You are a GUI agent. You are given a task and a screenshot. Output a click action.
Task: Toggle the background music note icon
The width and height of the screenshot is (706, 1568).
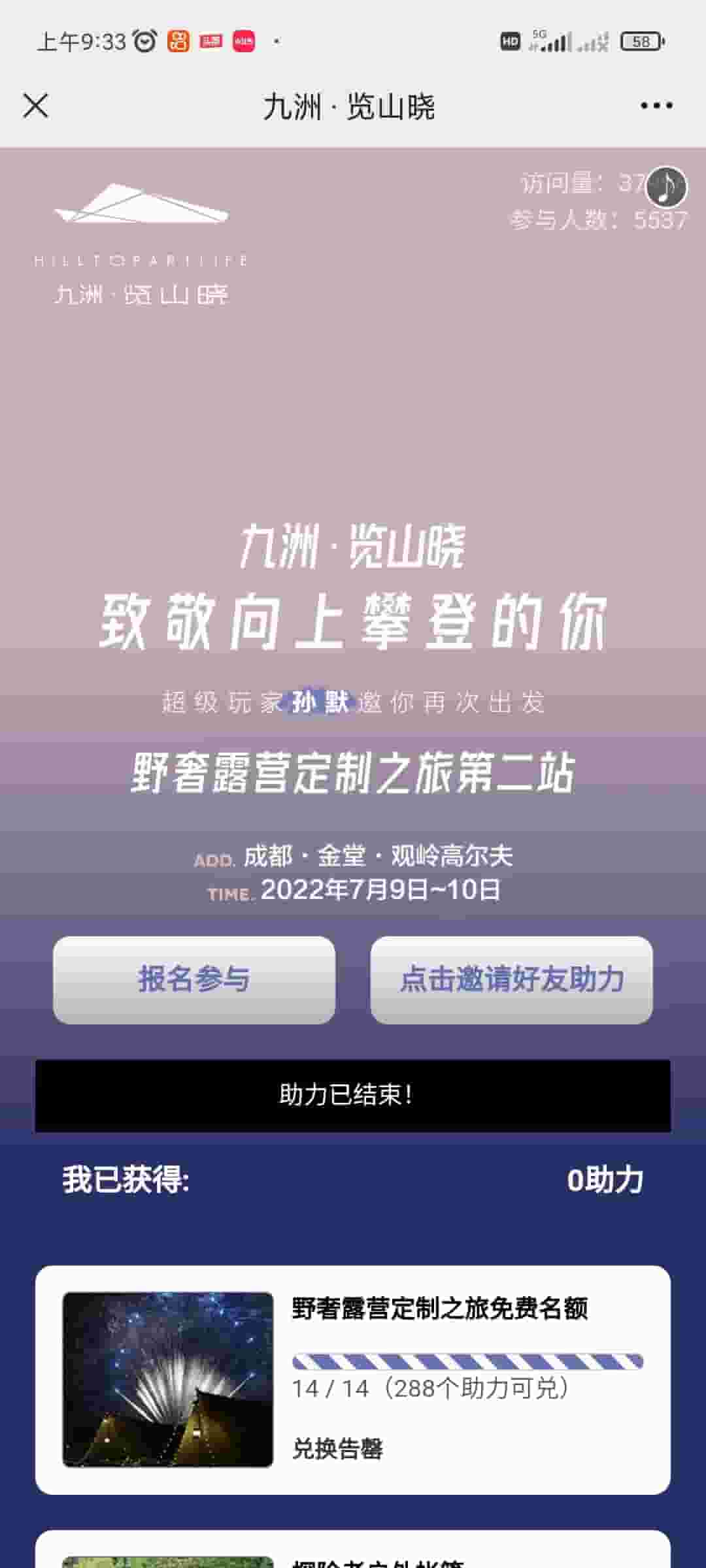(666, 187)
